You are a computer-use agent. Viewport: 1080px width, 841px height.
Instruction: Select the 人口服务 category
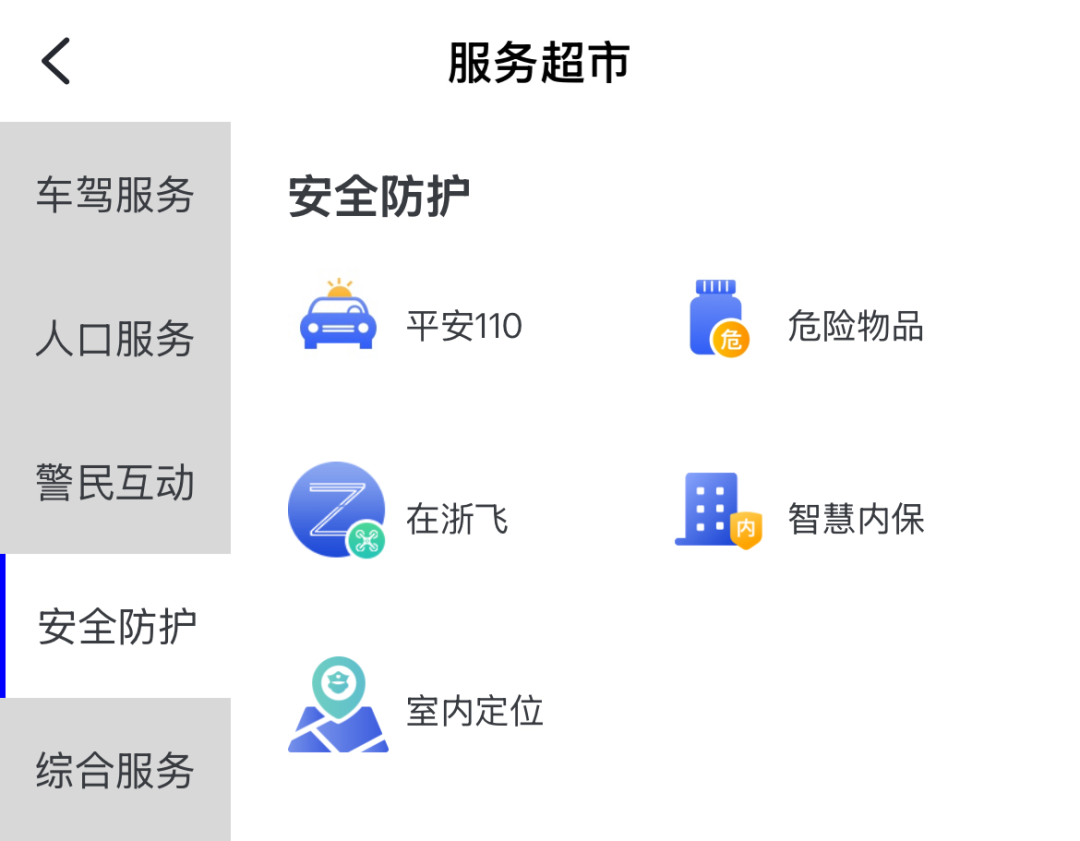pyautogui.click(x=115, y=339)
